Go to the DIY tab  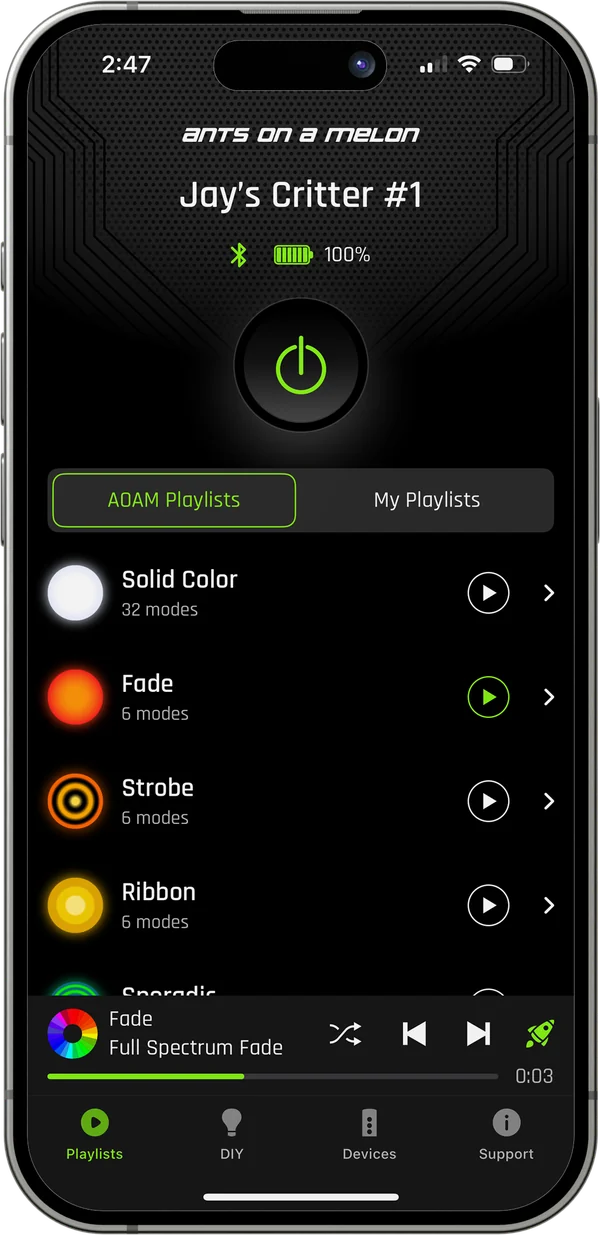(x=232, y=1135)
